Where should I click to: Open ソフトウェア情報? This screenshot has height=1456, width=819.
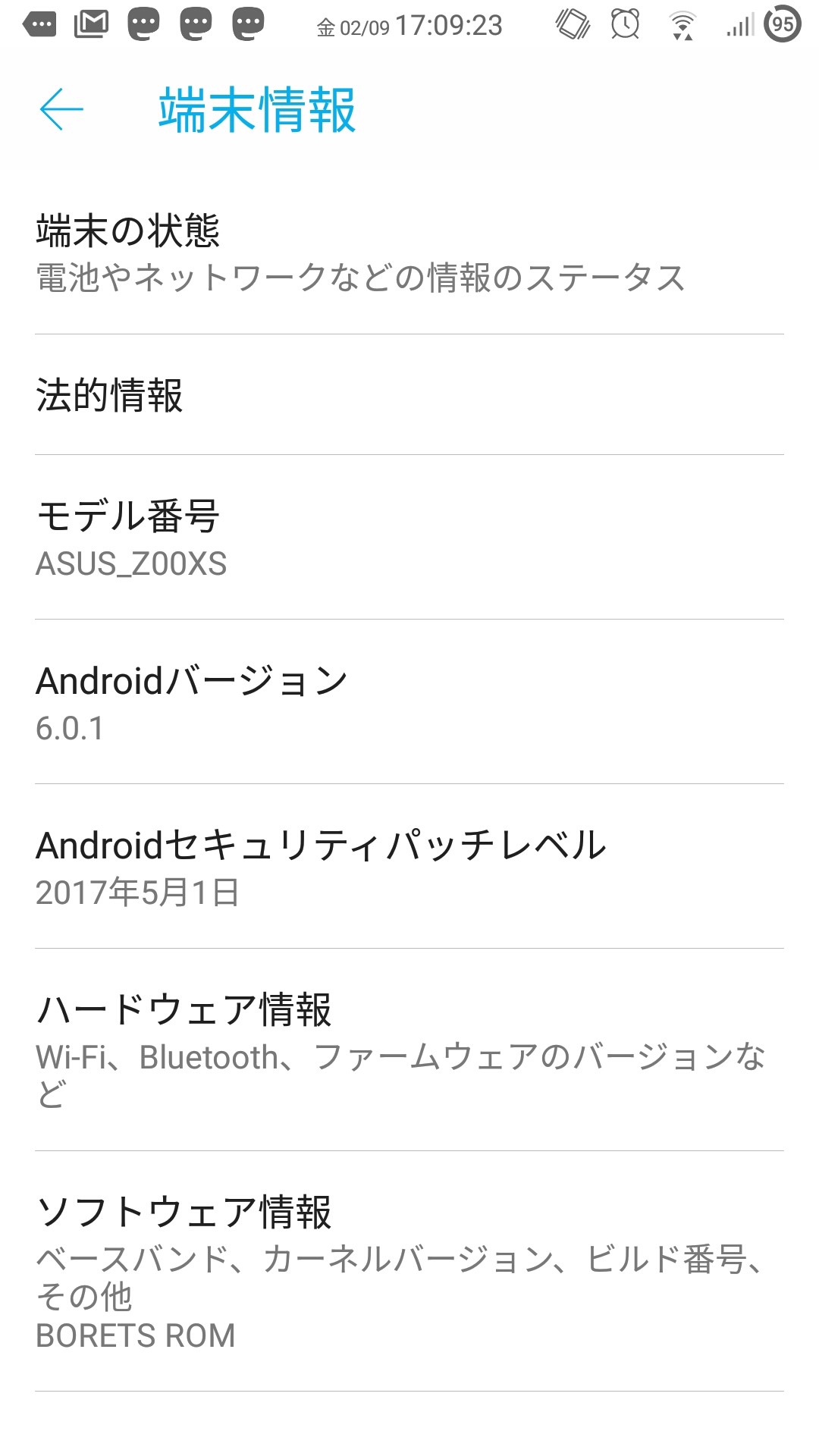click(x=409, y=1272)
